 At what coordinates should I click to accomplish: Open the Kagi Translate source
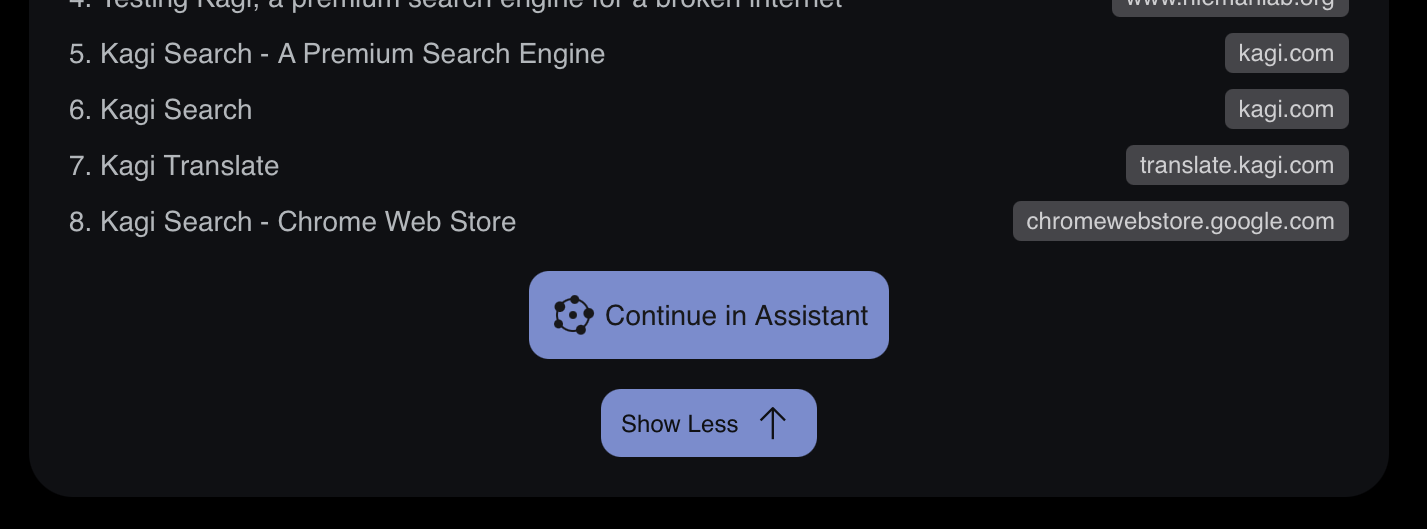(x=189, y=165)
